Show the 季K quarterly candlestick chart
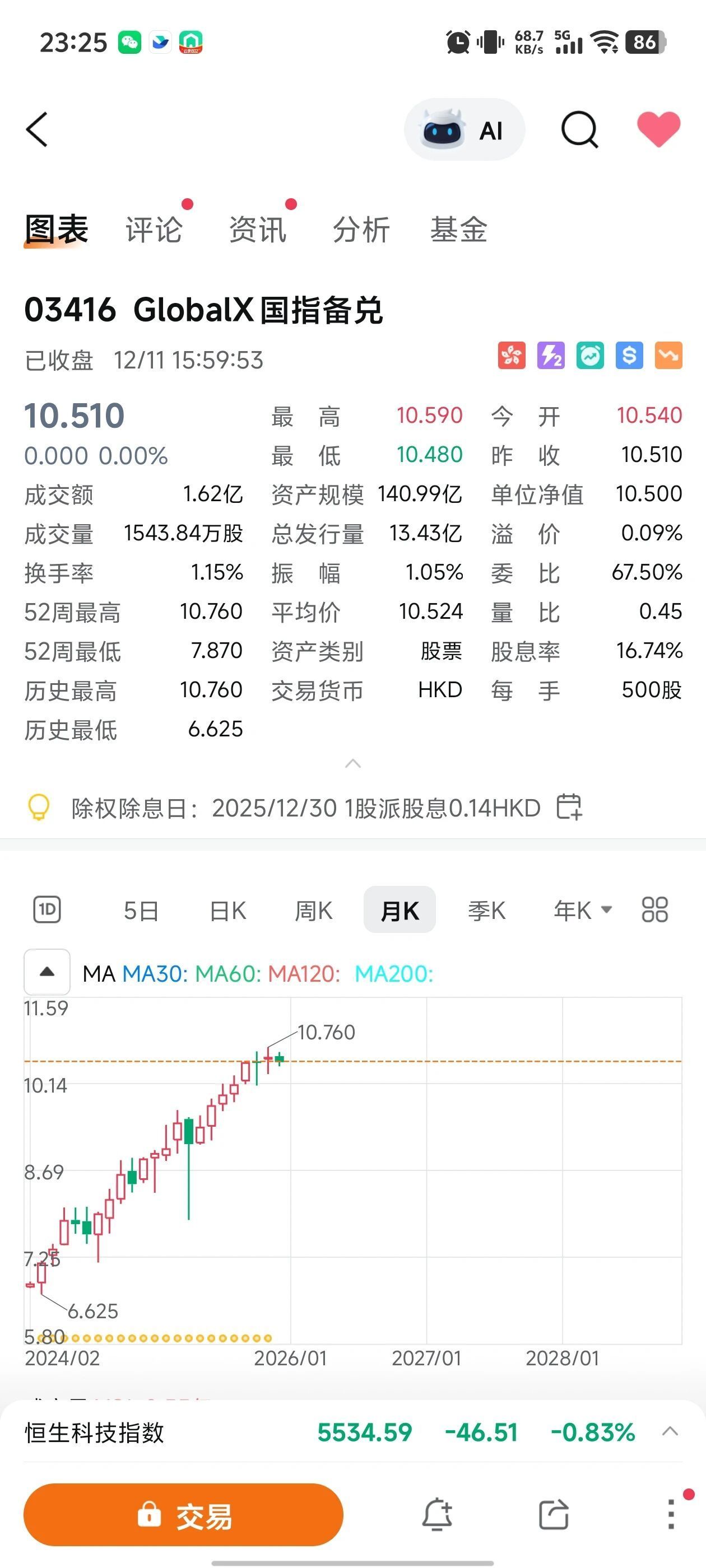 [x=487, y=911]
